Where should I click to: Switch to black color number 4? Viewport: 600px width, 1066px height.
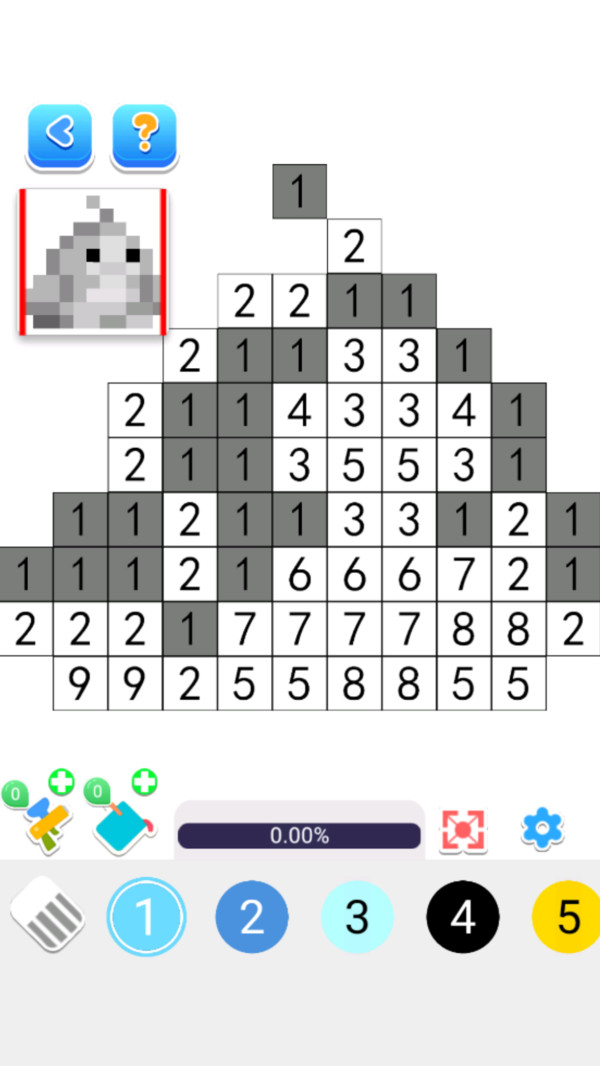pos(462,917)
